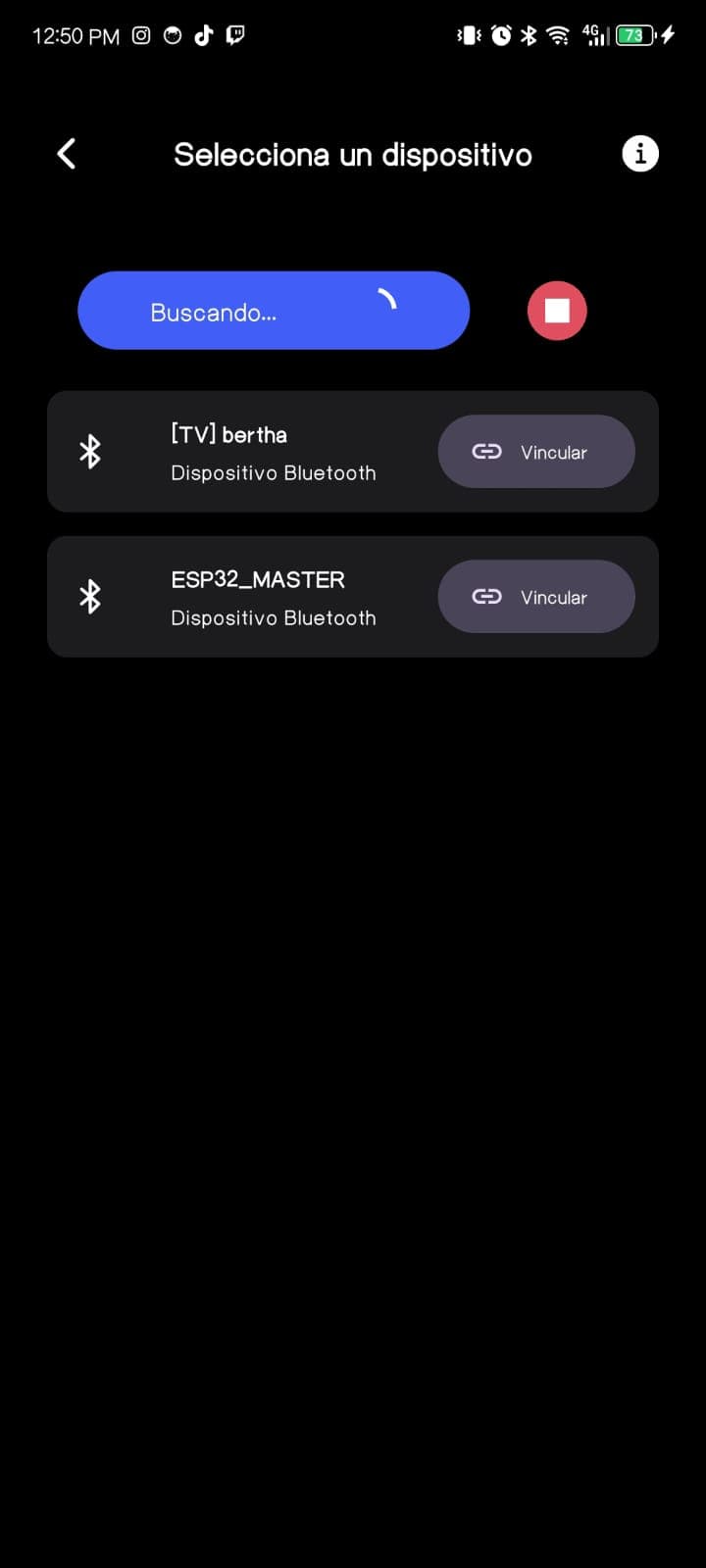
Task: Tap the WiFi icon in the status bar
Action: click(559, 34)
